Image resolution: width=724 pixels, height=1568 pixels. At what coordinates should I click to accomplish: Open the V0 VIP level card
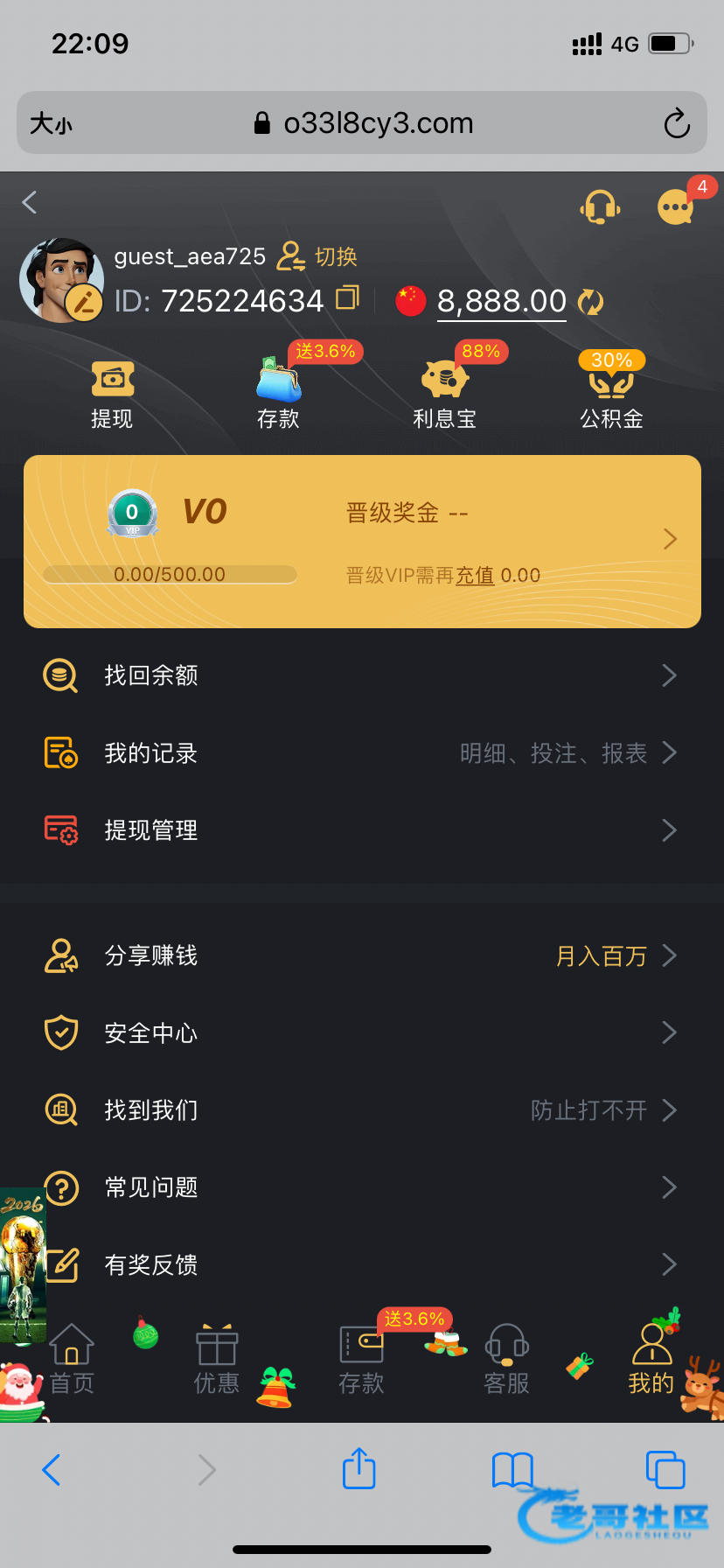(x=362, y=541)
